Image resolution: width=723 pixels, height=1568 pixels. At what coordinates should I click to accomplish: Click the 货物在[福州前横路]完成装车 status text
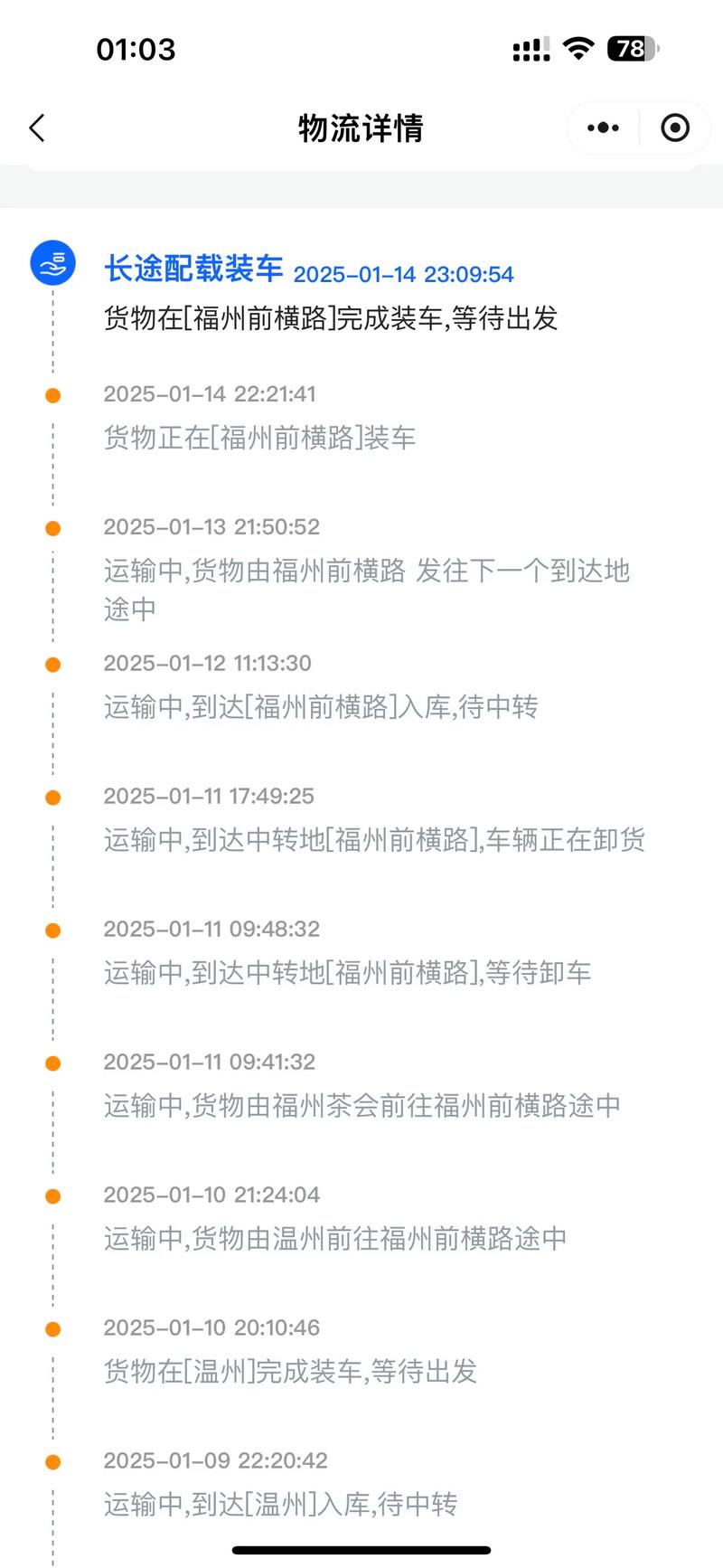tap(331, 318)
